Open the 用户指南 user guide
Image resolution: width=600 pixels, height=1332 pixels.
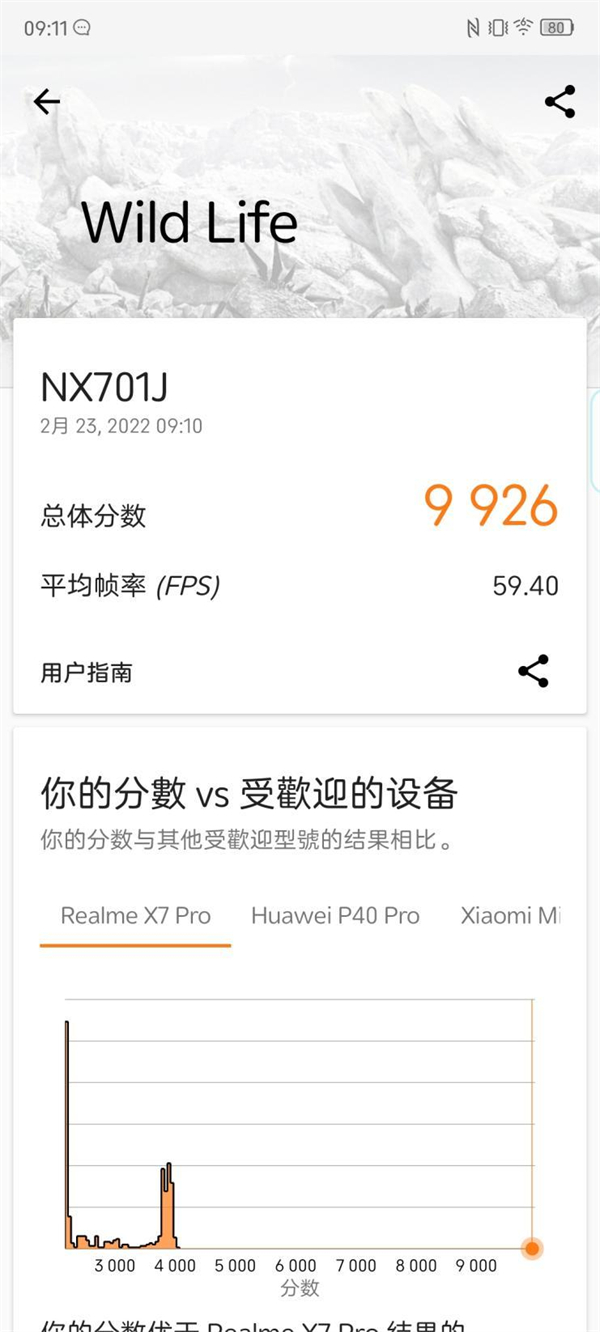[86, 672]
